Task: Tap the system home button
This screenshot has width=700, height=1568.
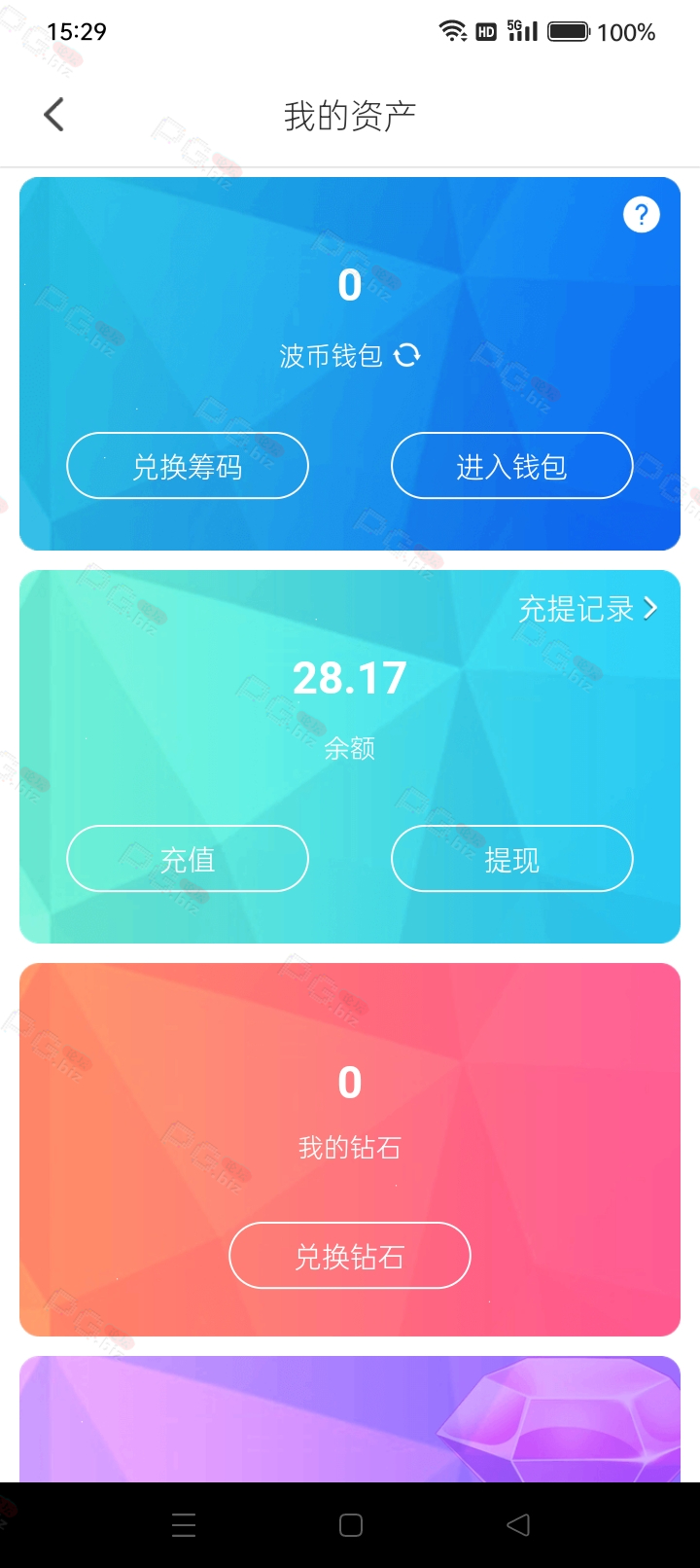Action: (x=351, y=1525)
